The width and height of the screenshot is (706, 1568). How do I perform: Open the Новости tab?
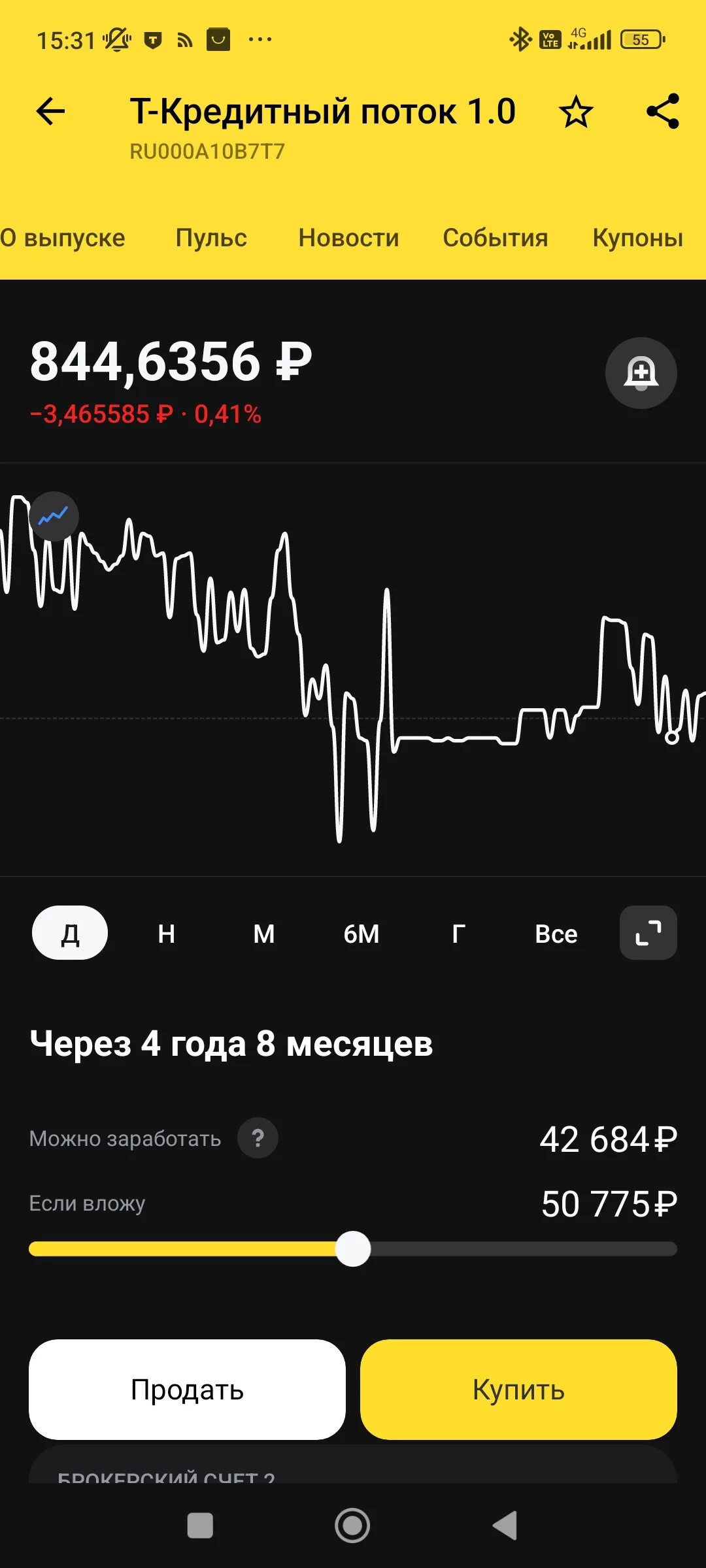[x=348, y=238]
